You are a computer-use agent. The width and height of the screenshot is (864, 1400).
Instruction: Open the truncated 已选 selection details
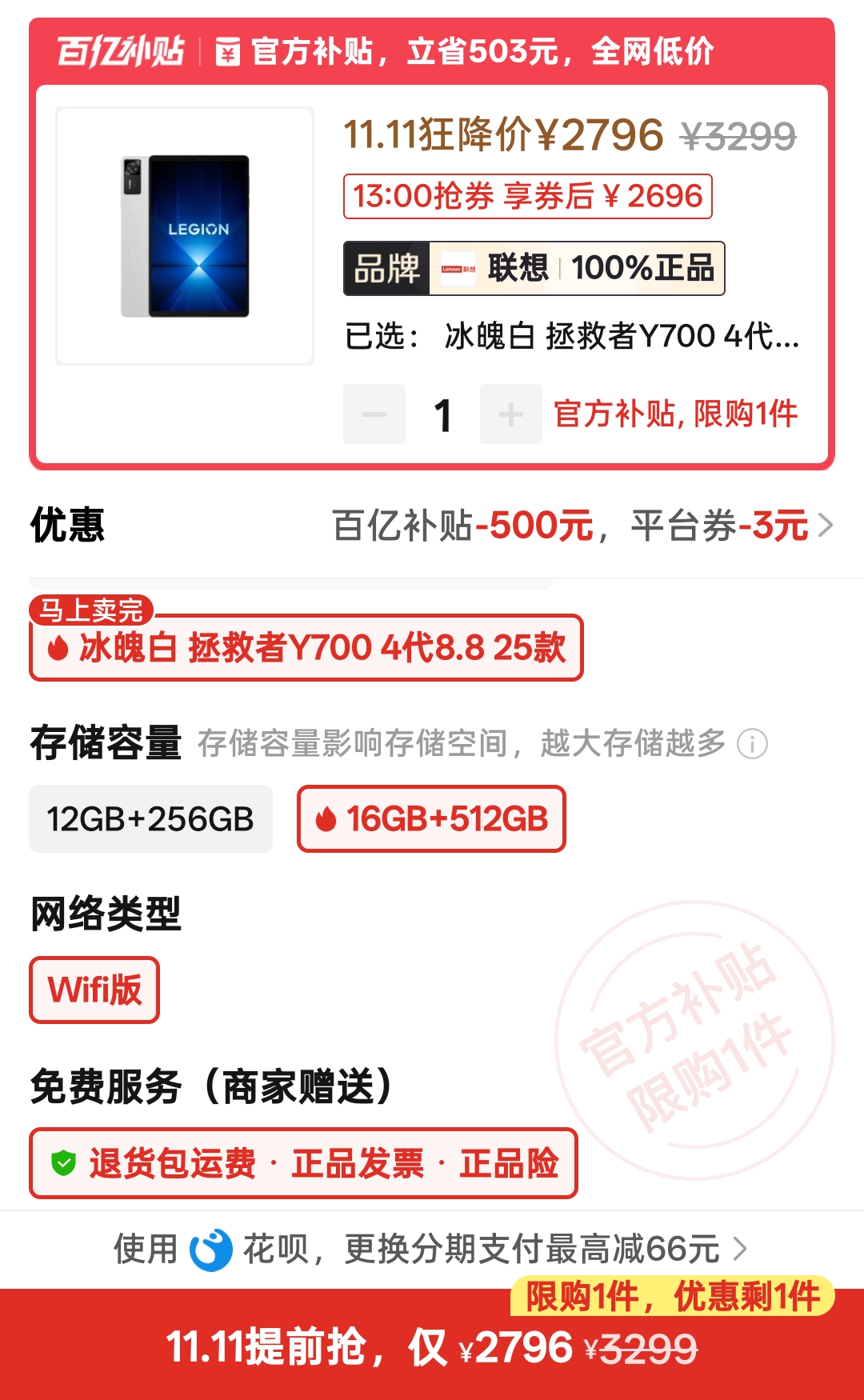point(570,338)
